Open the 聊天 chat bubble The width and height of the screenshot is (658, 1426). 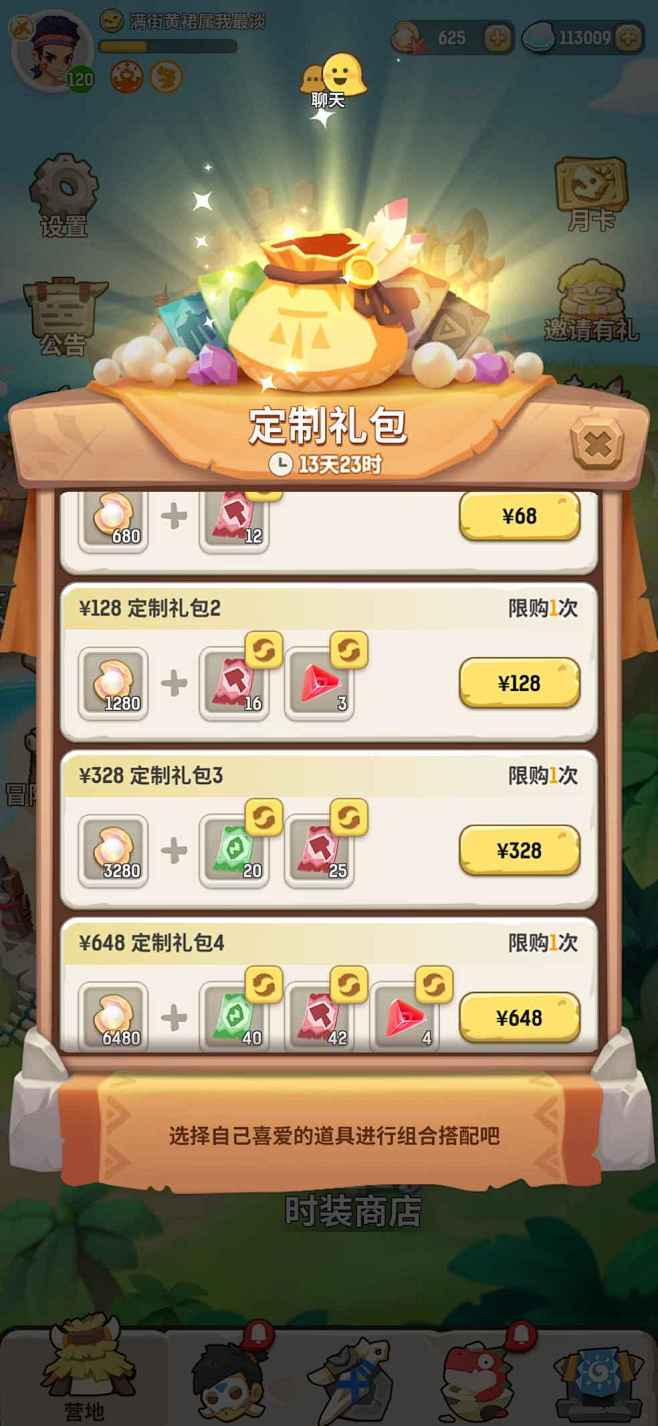[x=329, y=78]
